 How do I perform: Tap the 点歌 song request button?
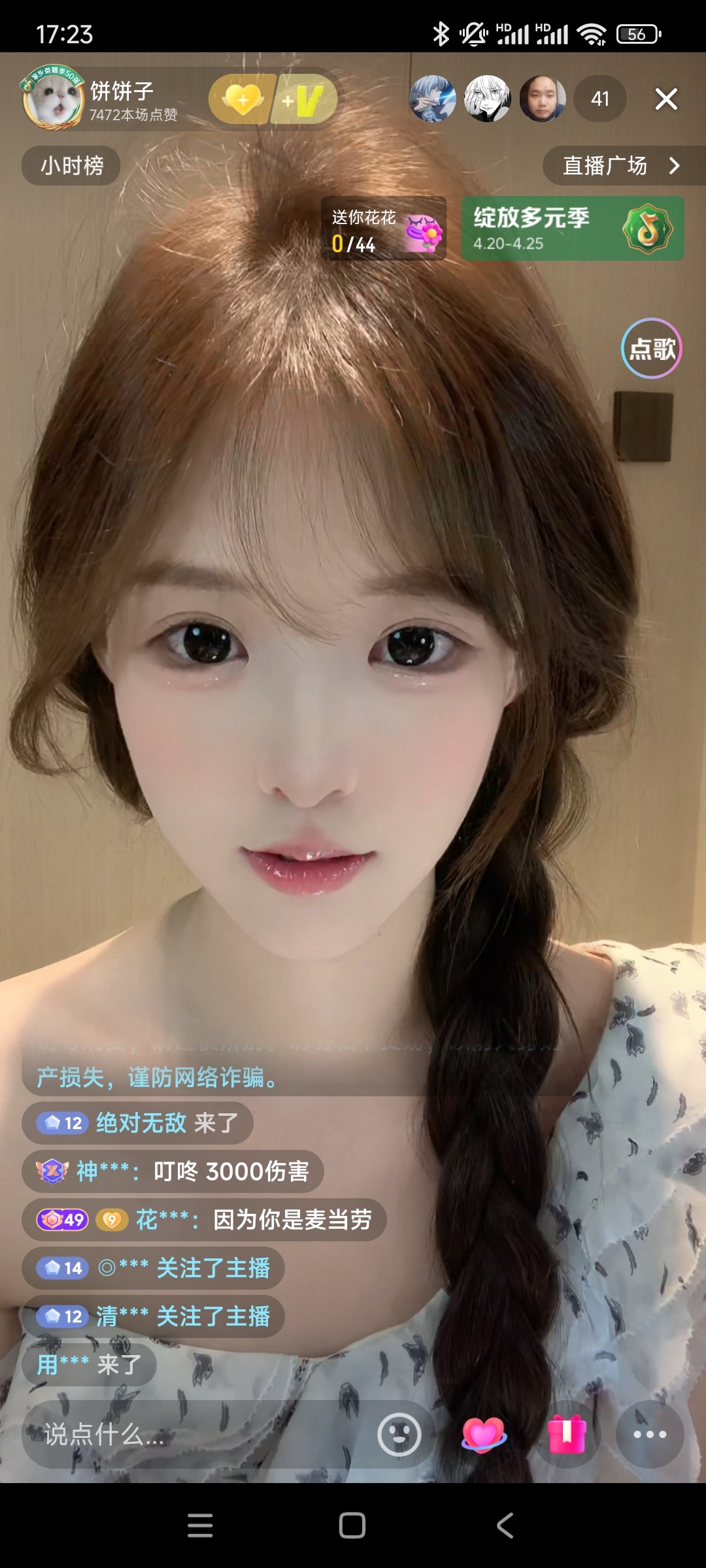coord(652,348)
